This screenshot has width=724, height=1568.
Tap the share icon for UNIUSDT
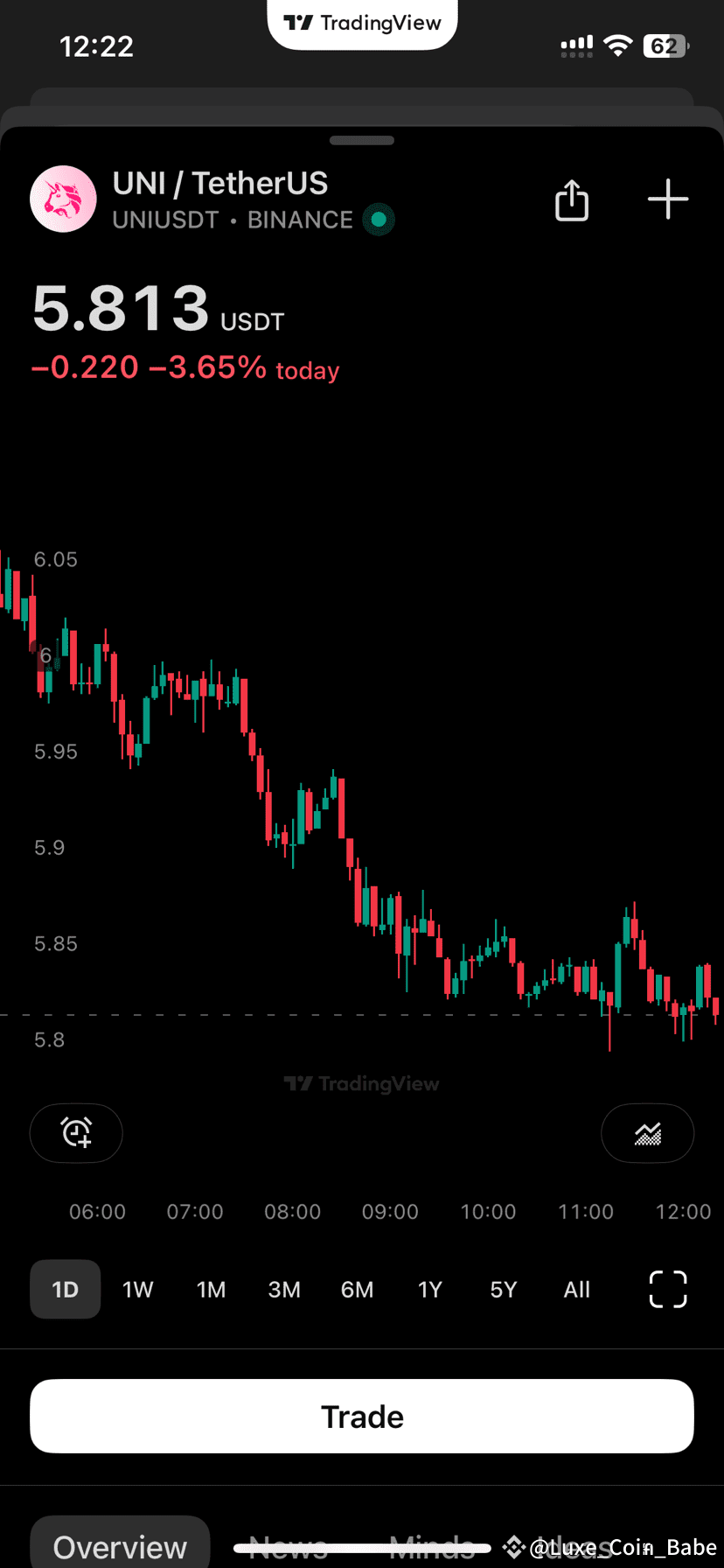click(571, 199)
